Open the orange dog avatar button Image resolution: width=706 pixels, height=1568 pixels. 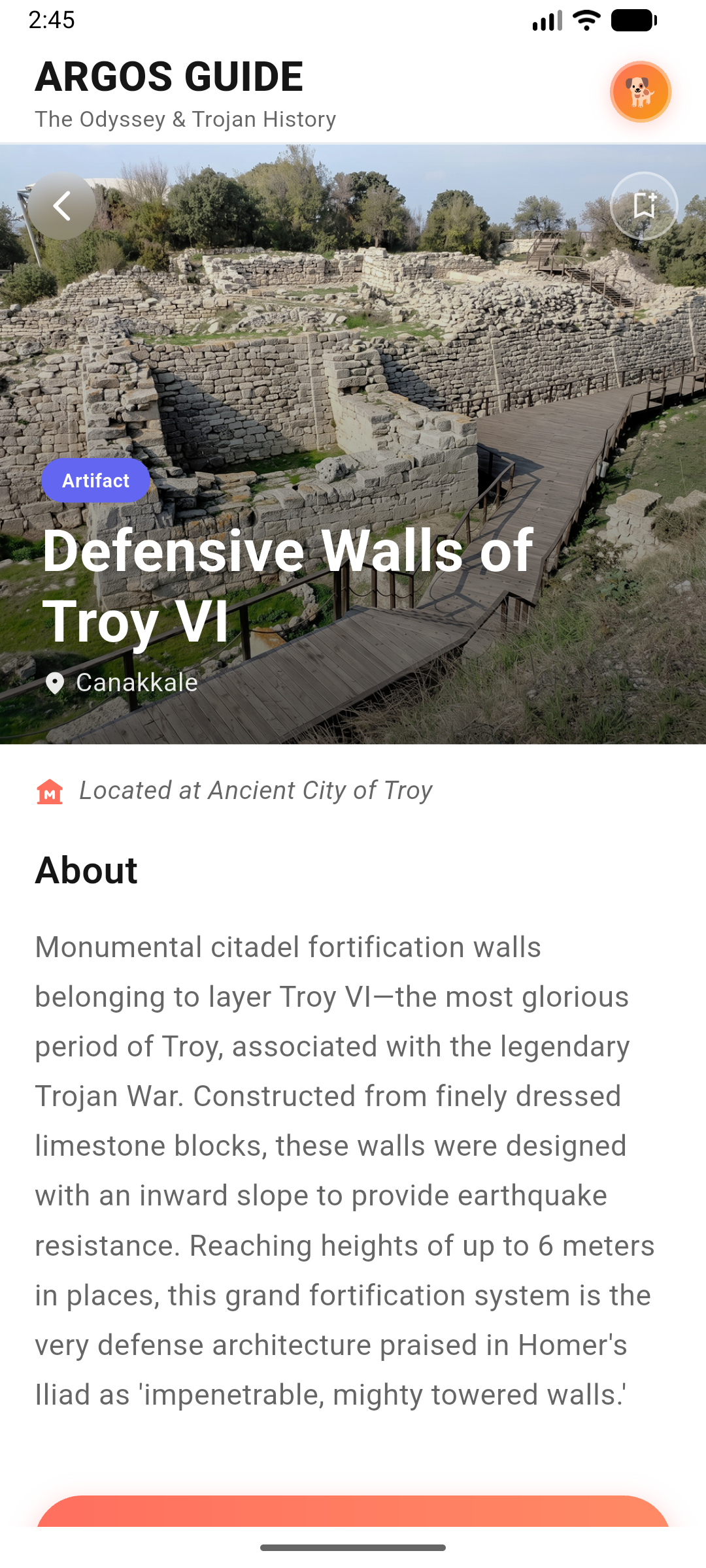[641, 92]
